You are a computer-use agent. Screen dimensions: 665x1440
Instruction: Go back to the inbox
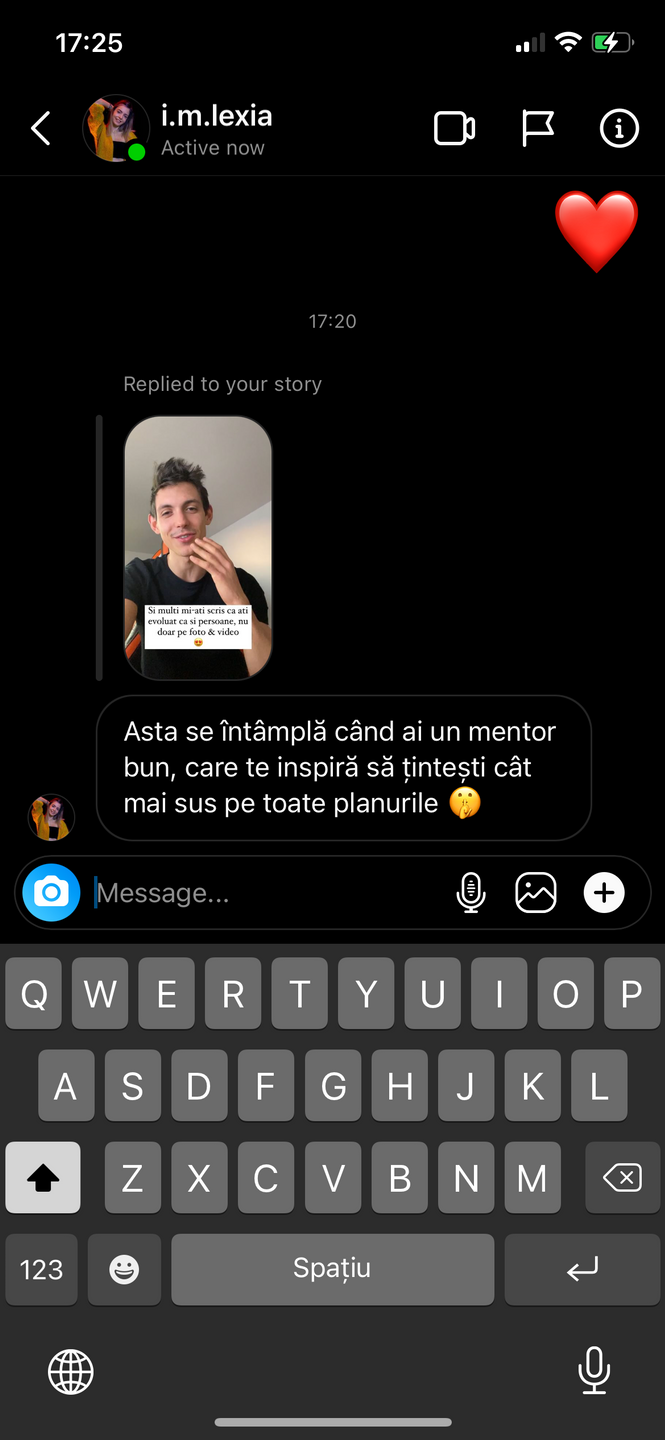40,129
